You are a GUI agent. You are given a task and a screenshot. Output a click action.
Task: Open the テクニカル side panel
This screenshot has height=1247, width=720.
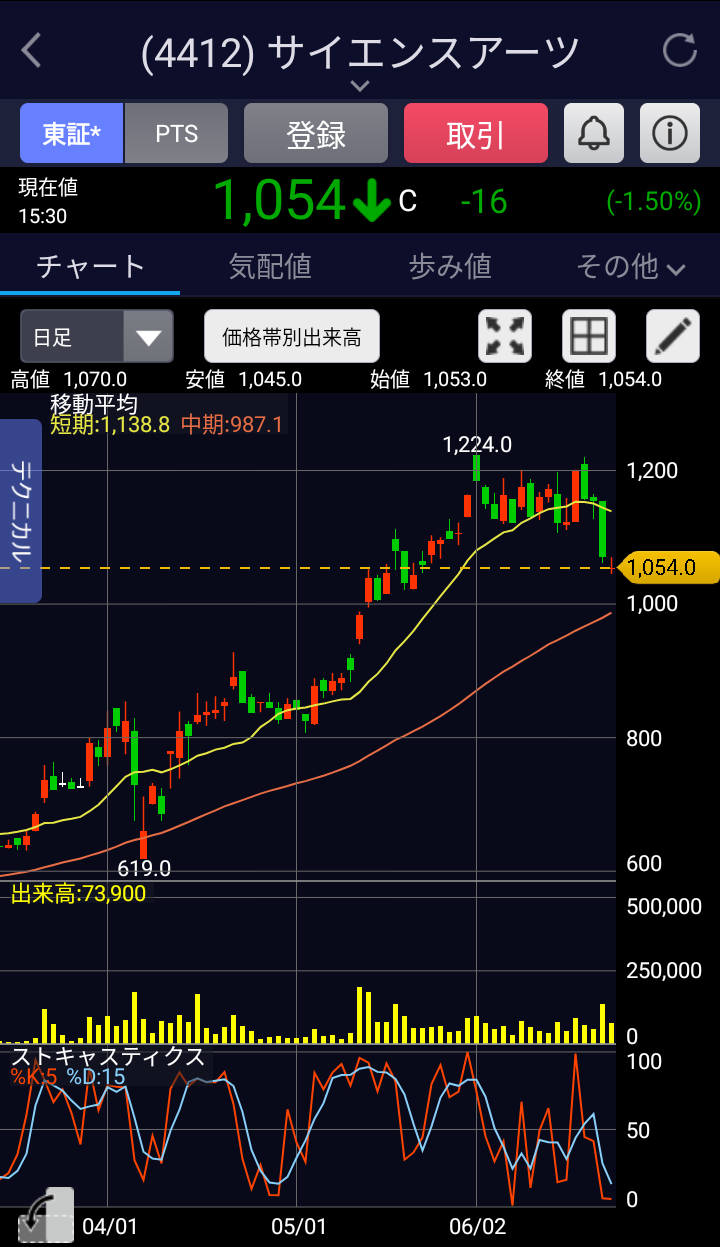coord(21,511)
